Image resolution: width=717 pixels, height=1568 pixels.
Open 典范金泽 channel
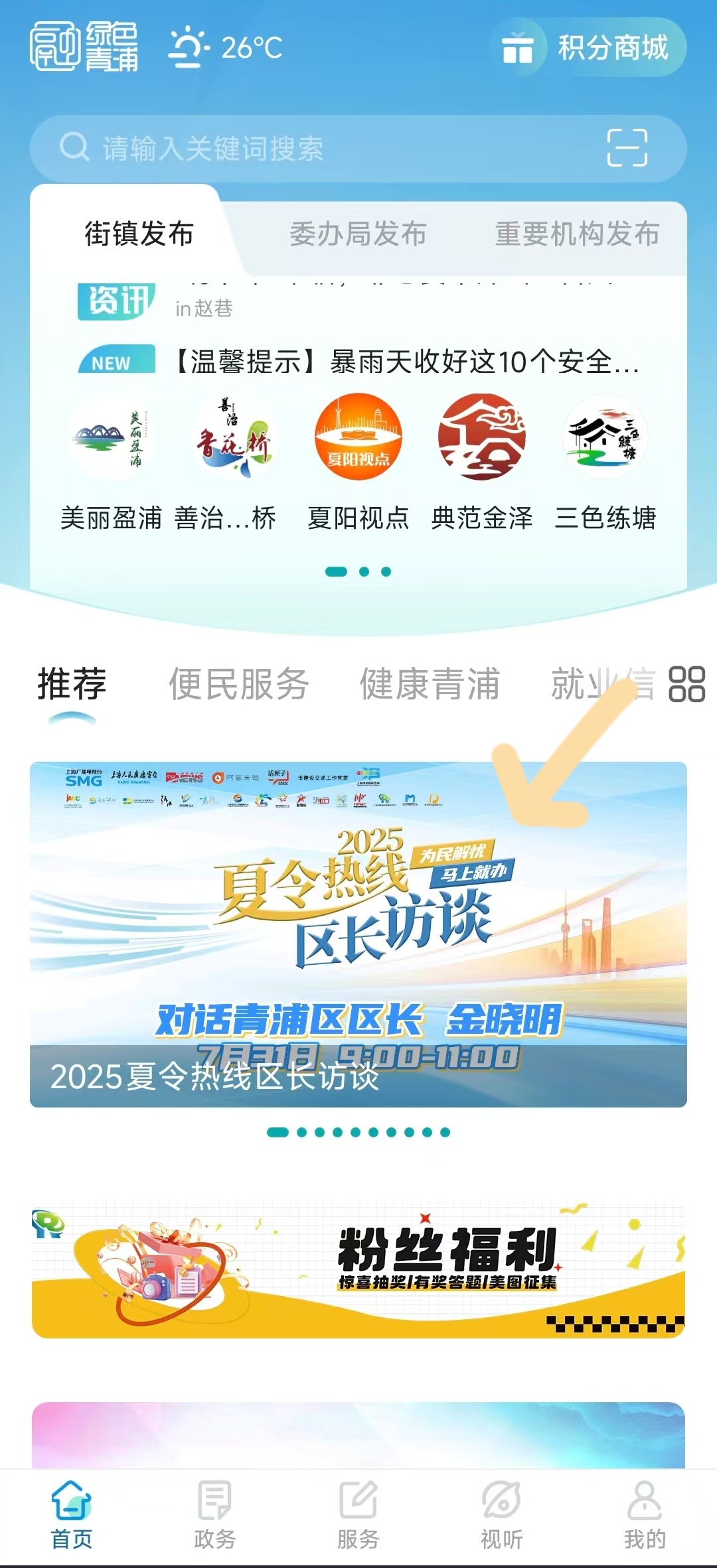pos(482,464)
